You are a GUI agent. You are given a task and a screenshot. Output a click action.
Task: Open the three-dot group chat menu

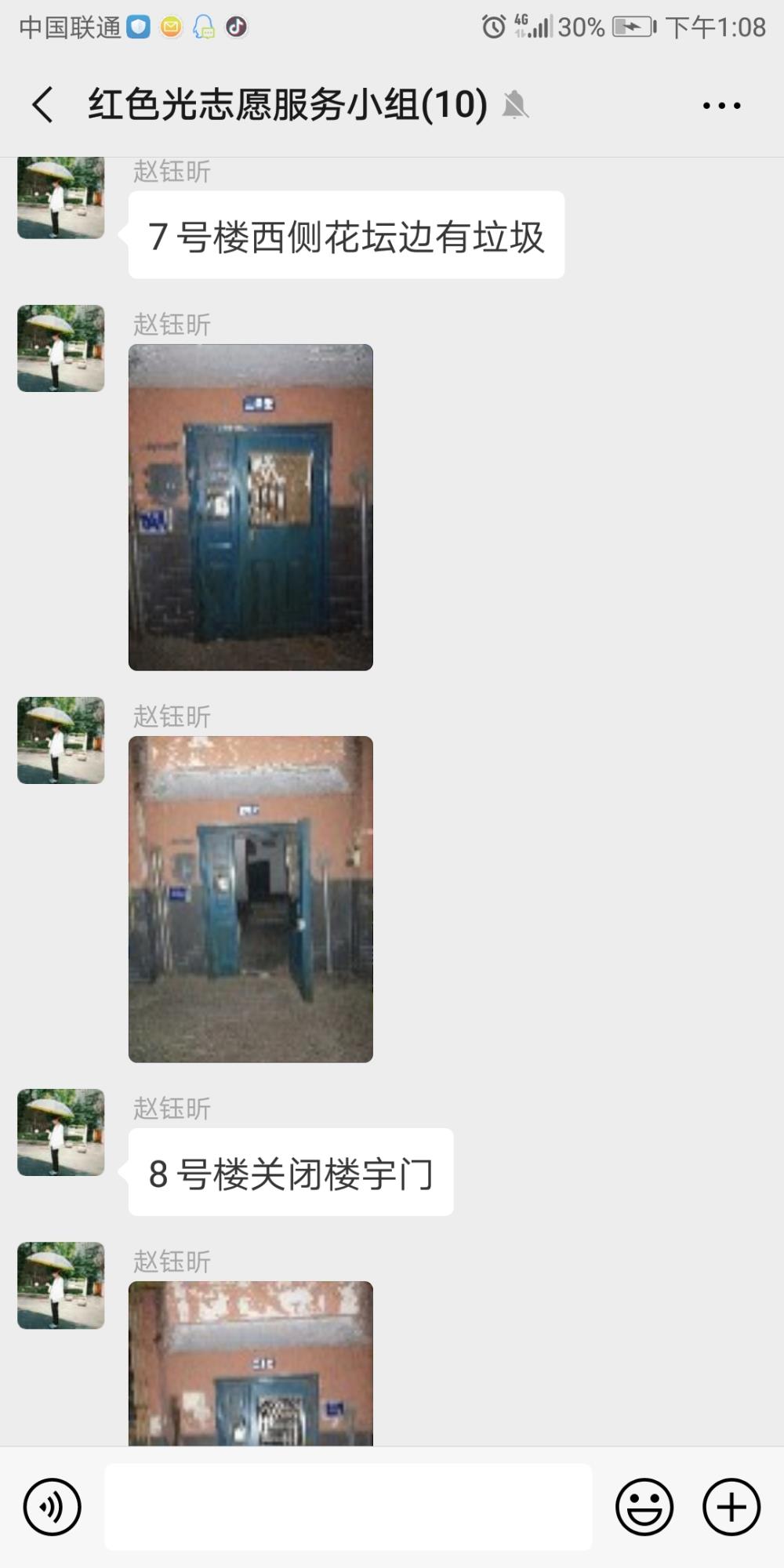tap(721, 105)
